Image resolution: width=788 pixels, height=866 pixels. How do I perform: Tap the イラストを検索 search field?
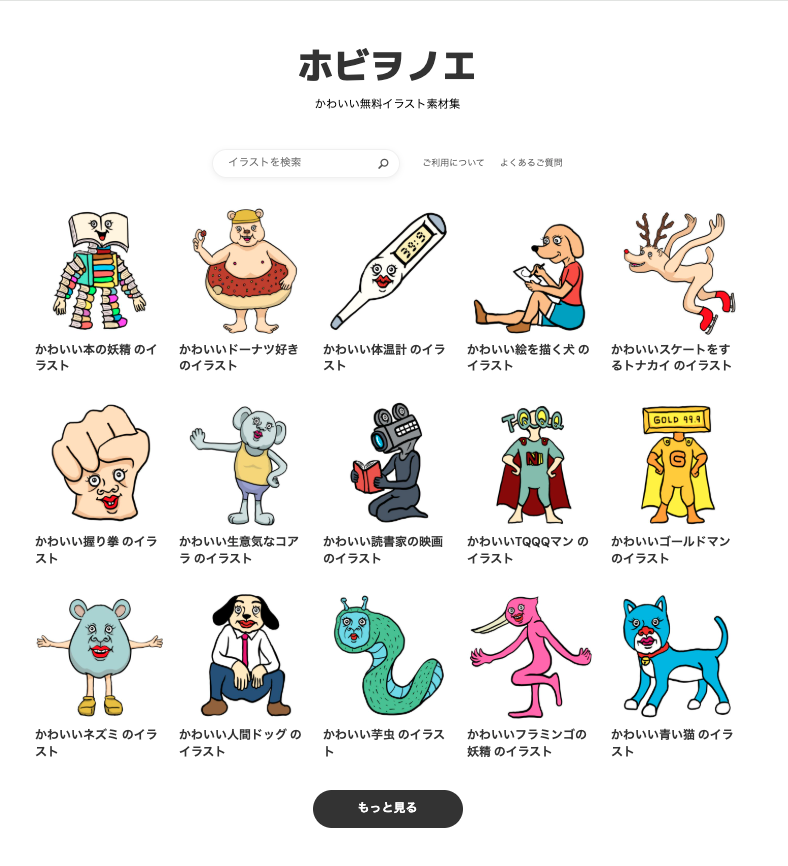(305, 163)
